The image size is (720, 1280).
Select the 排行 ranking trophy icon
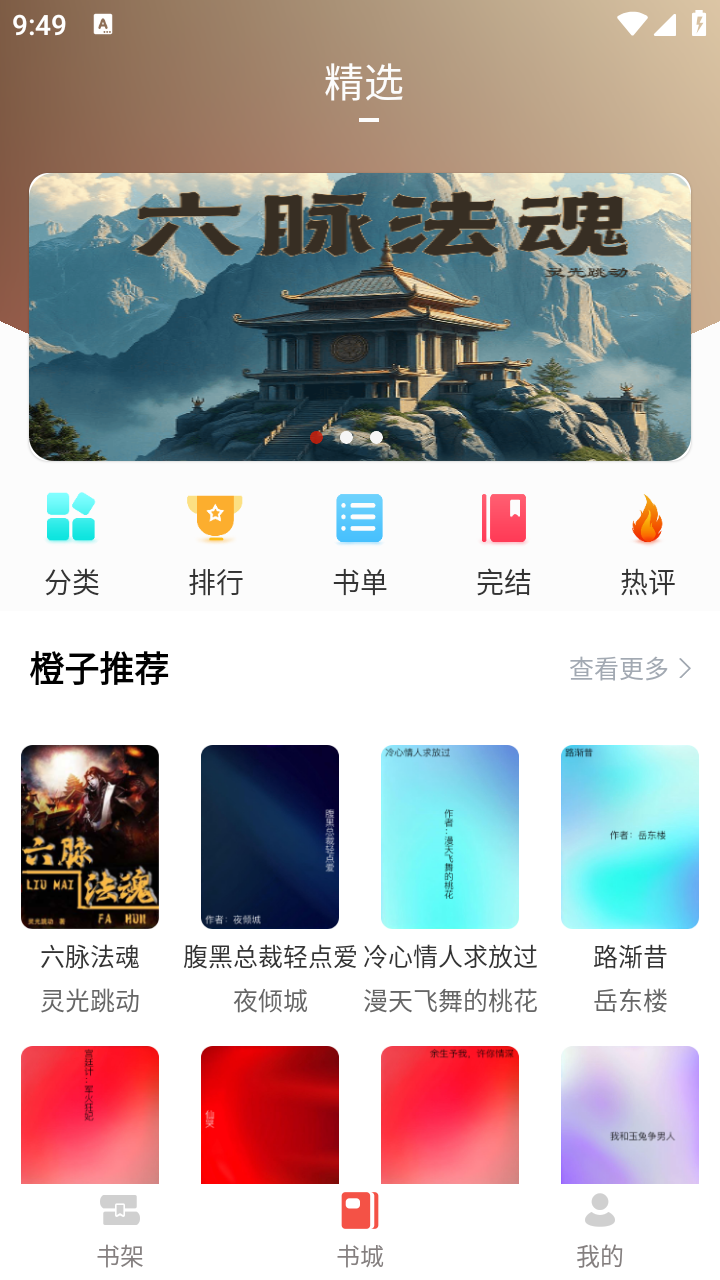pos(215,517)
